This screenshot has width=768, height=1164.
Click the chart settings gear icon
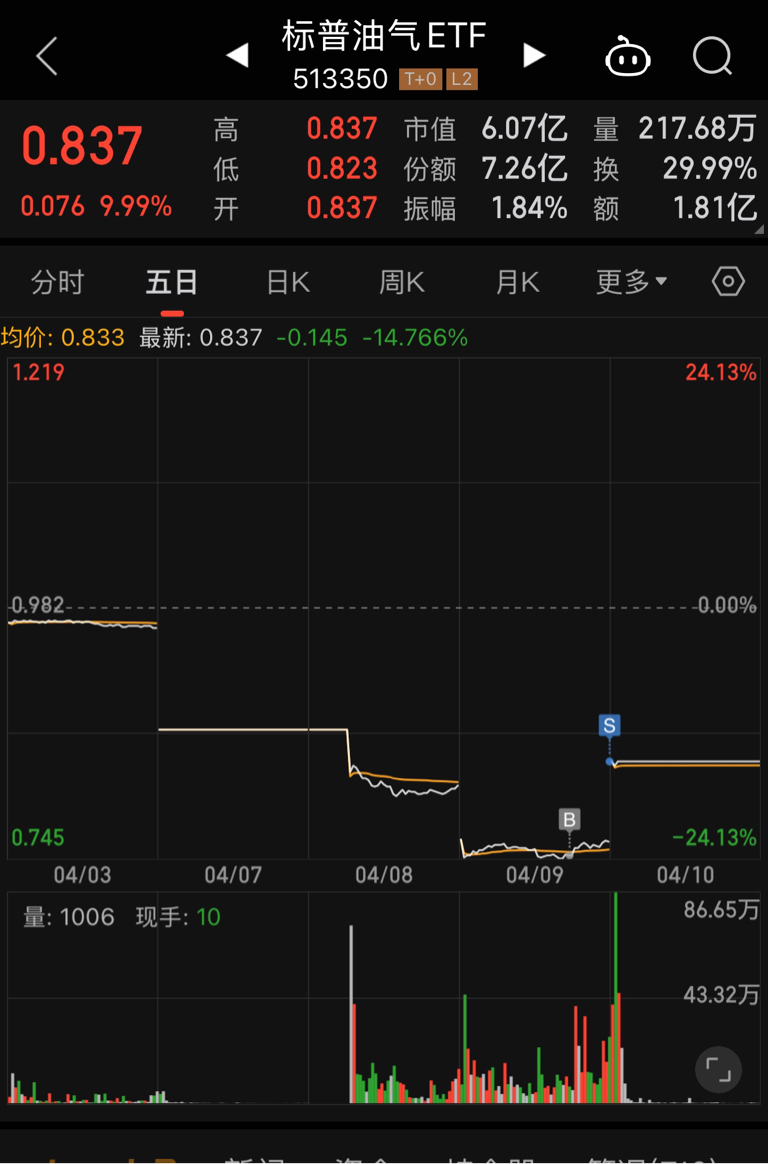tap(727, 281)
